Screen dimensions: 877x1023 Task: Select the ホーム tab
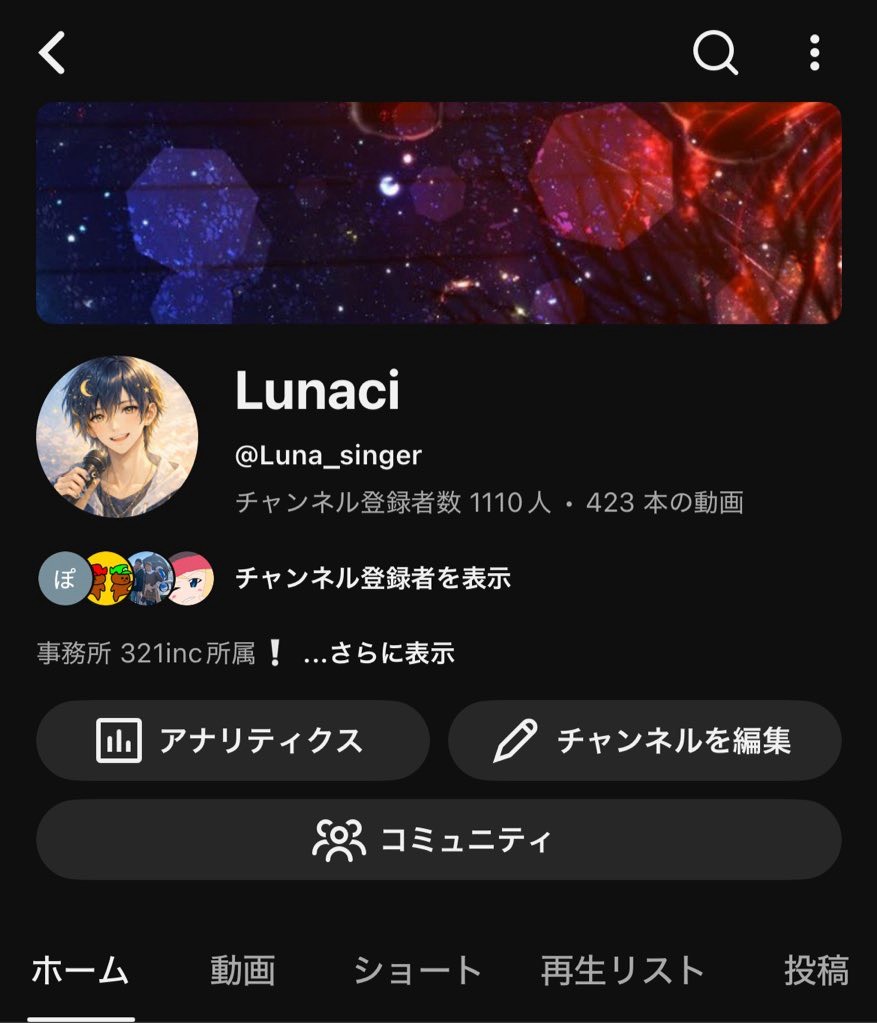80,970
